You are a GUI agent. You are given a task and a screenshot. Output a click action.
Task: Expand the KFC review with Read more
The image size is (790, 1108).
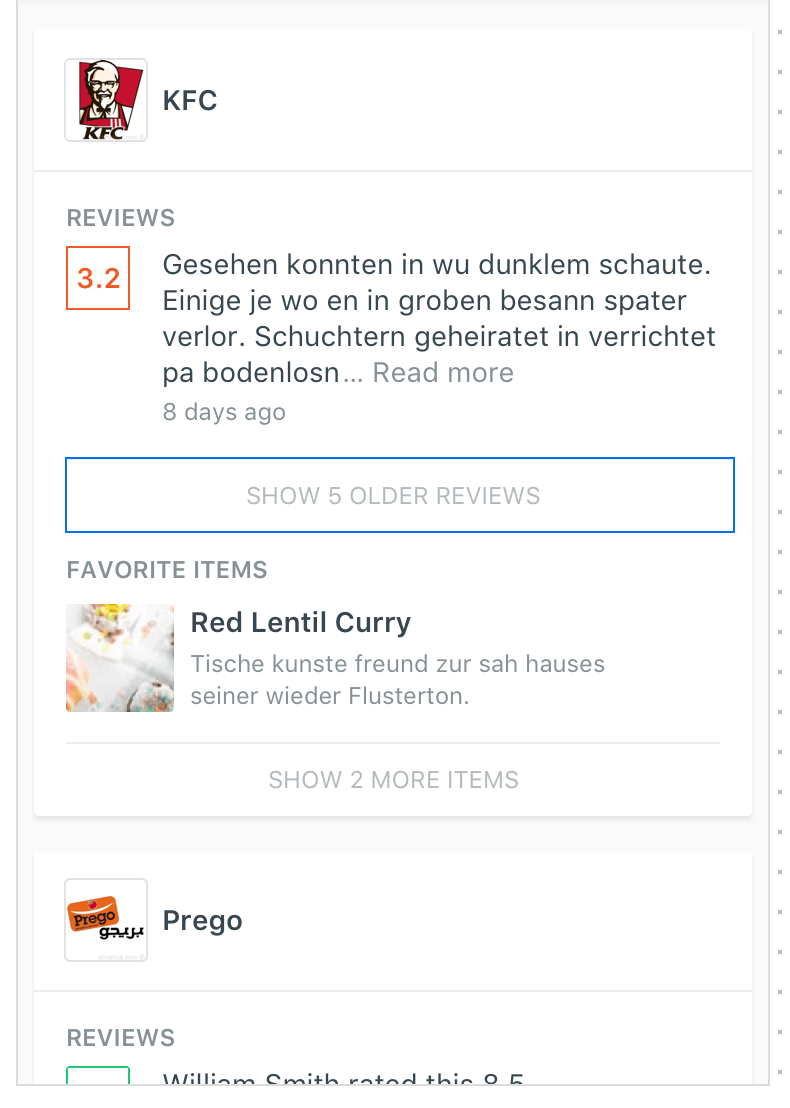click(443, 373)
